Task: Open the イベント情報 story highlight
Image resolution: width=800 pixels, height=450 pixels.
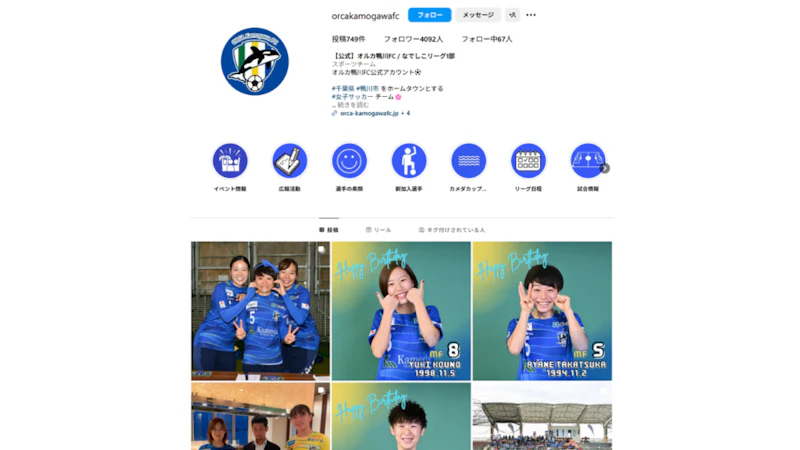Action: click(230, 161)
